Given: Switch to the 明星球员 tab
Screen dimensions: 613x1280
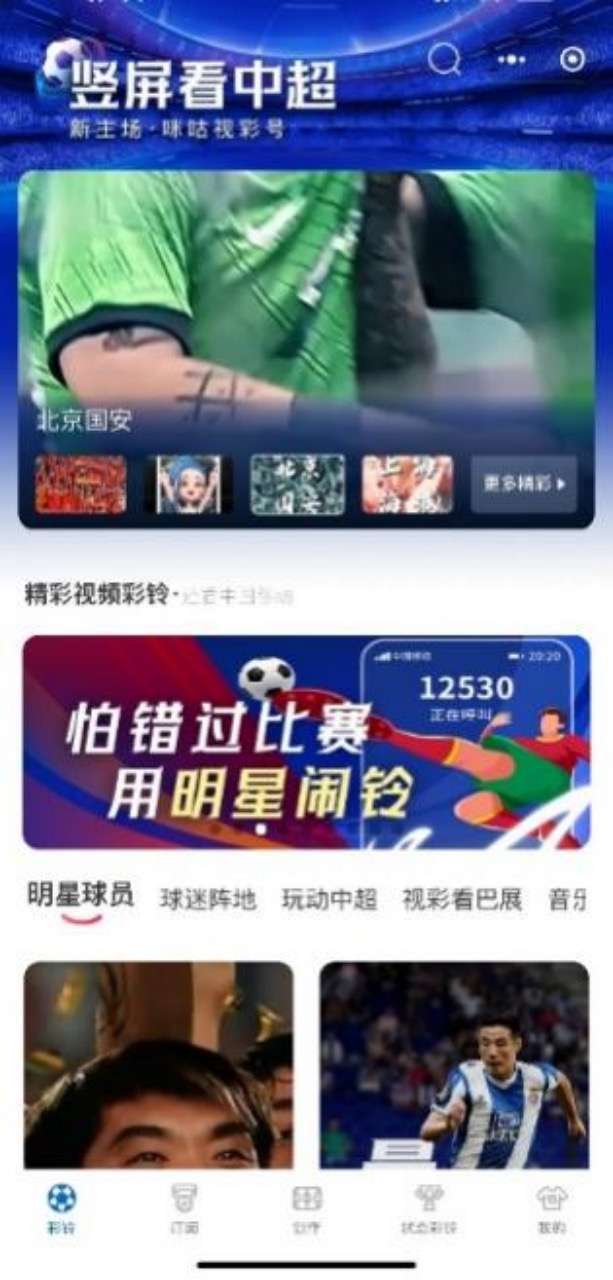Looking at the screenshot, I should click(x=80, y=895).
